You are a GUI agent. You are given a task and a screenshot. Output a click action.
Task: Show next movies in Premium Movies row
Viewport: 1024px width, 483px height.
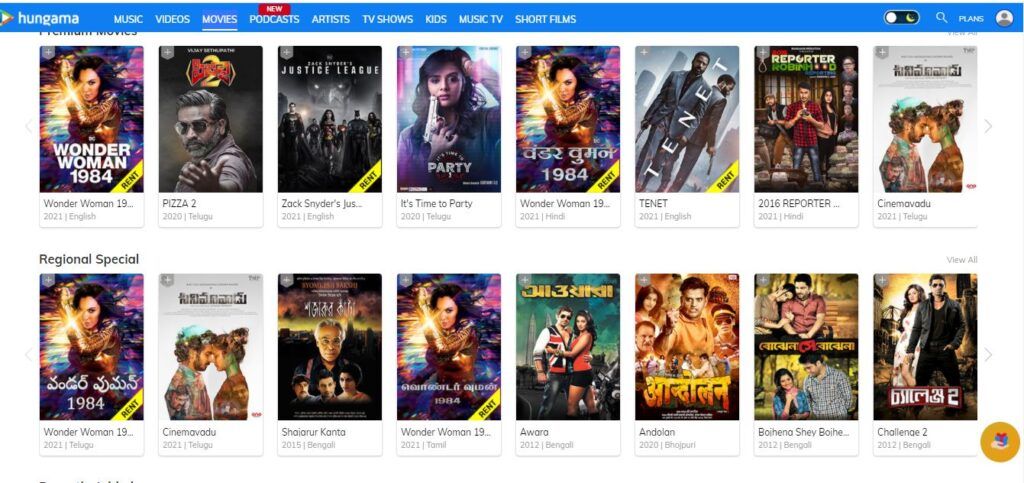point(988,126)
